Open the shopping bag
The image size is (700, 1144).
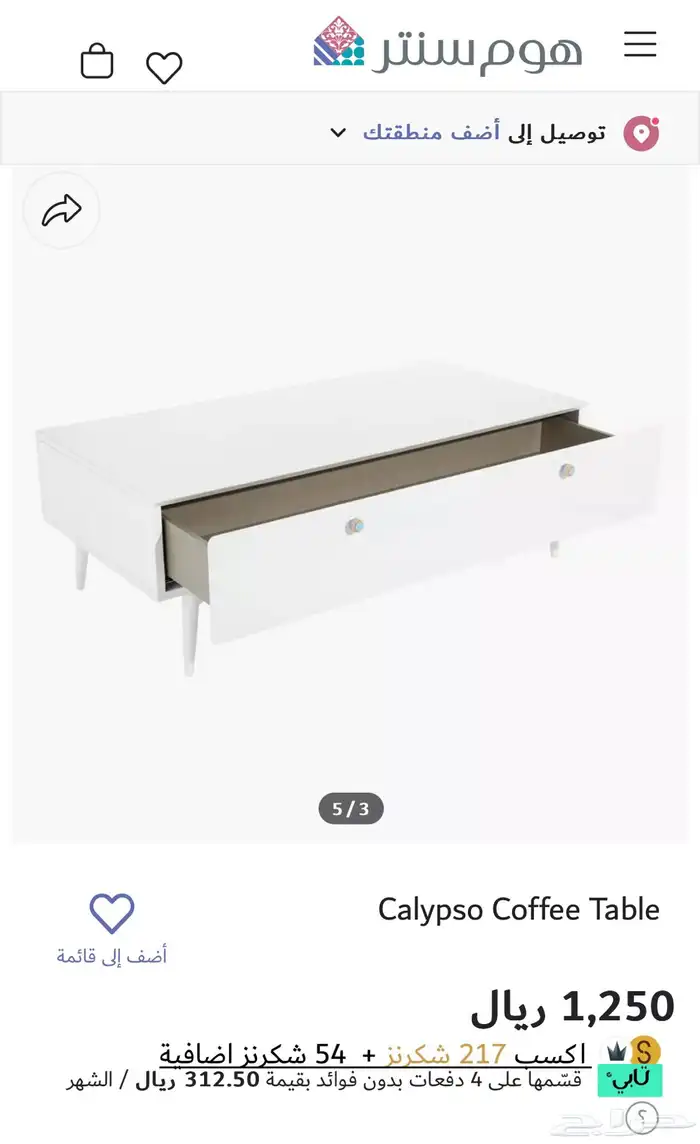(x=97, y=62)
